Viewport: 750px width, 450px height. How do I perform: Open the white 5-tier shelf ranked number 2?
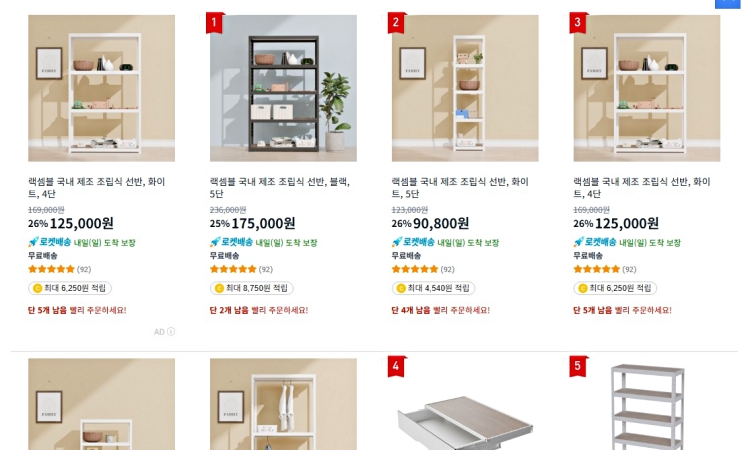tap(465, 88)
